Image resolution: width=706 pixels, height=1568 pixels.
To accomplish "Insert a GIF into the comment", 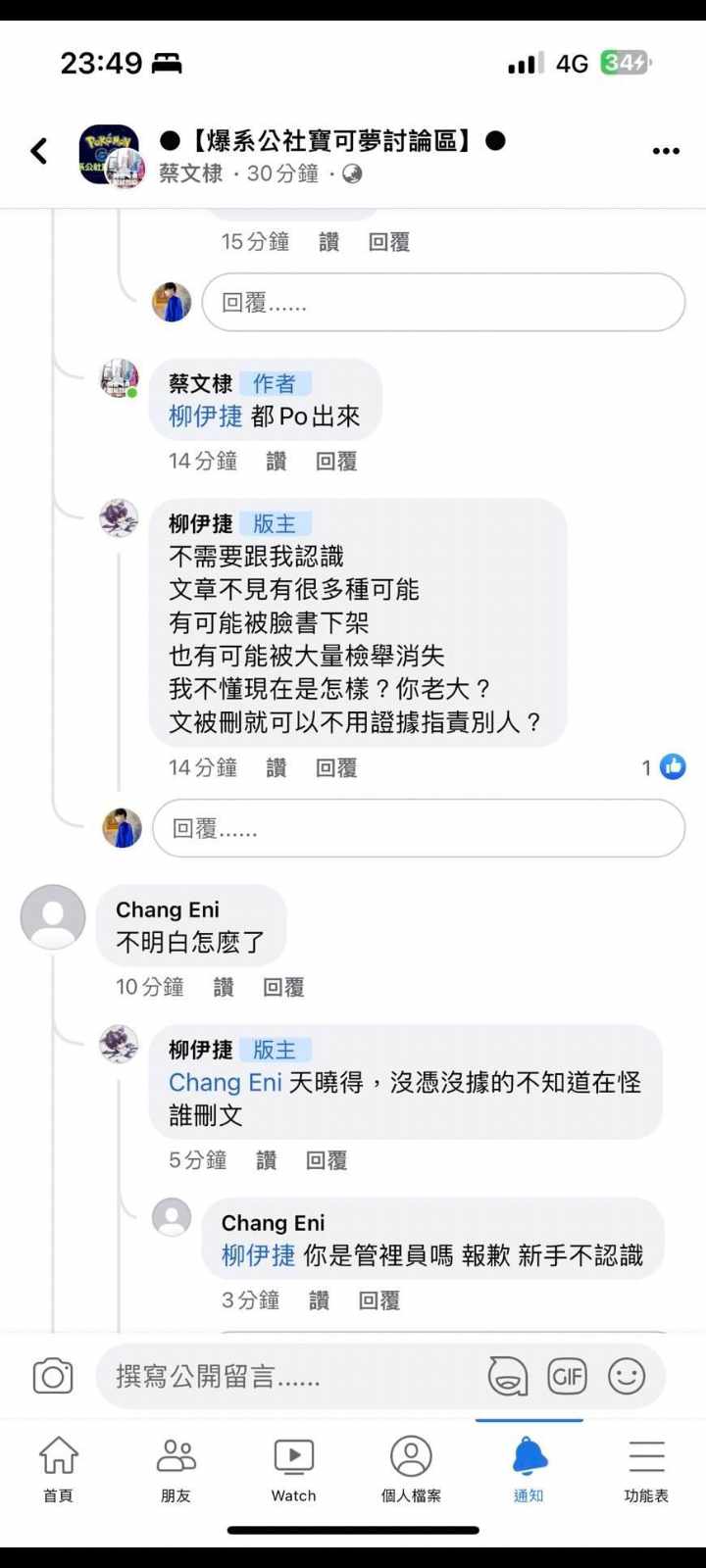I will tap(567, 1376).
